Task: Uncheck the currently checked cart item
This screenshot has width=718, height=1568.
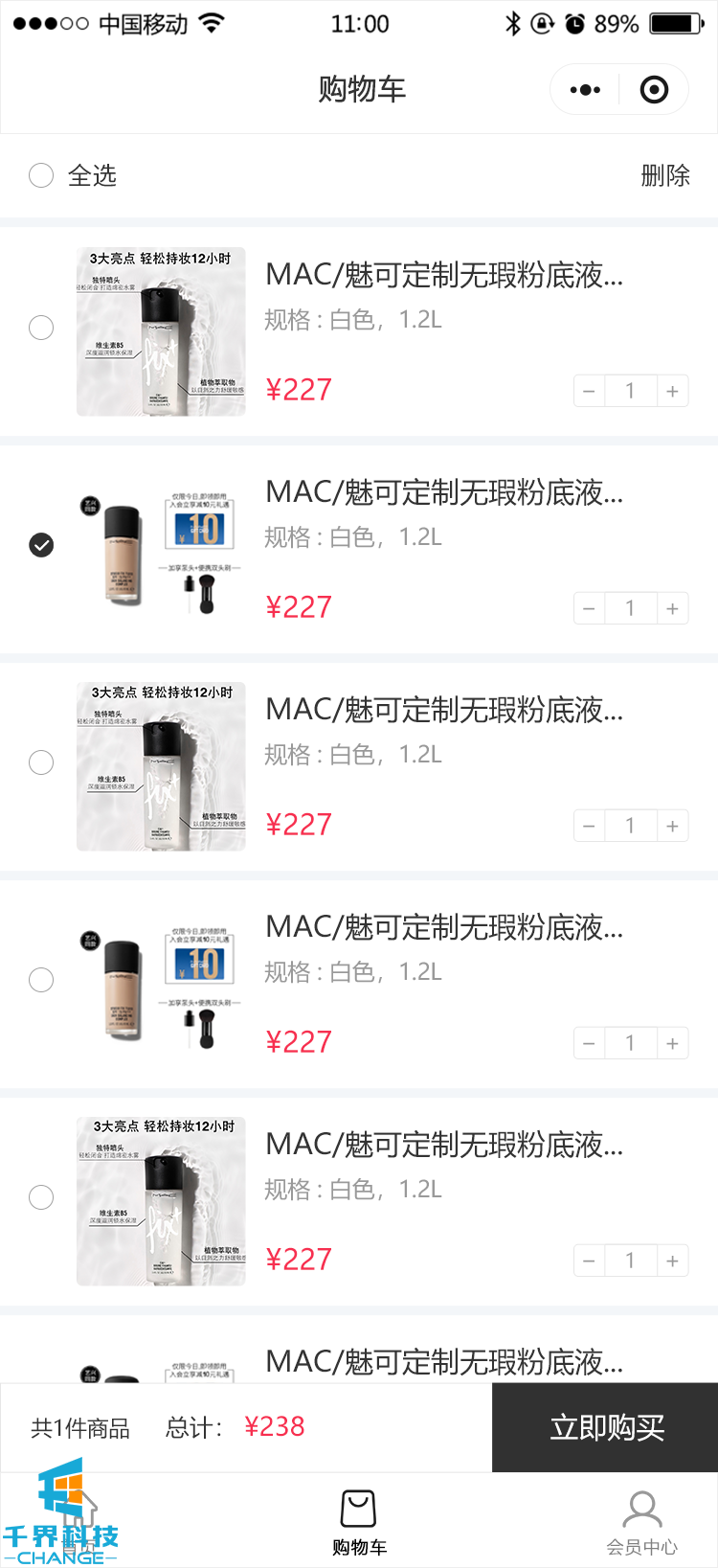Action: click(41, 545)
